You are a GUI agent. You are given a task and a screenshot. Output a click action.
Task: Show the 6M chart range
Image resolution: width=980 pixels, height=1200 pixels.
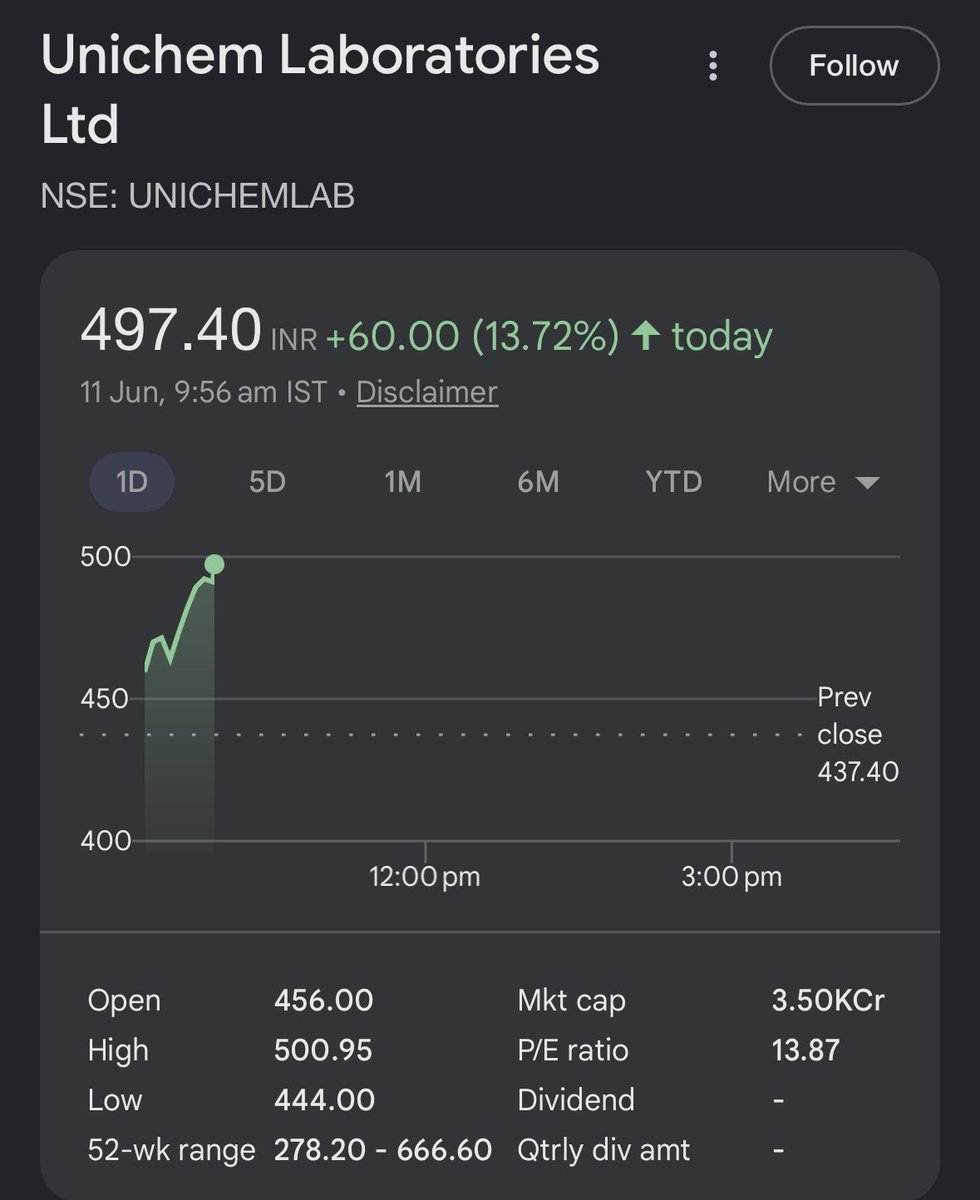point(538,482)
